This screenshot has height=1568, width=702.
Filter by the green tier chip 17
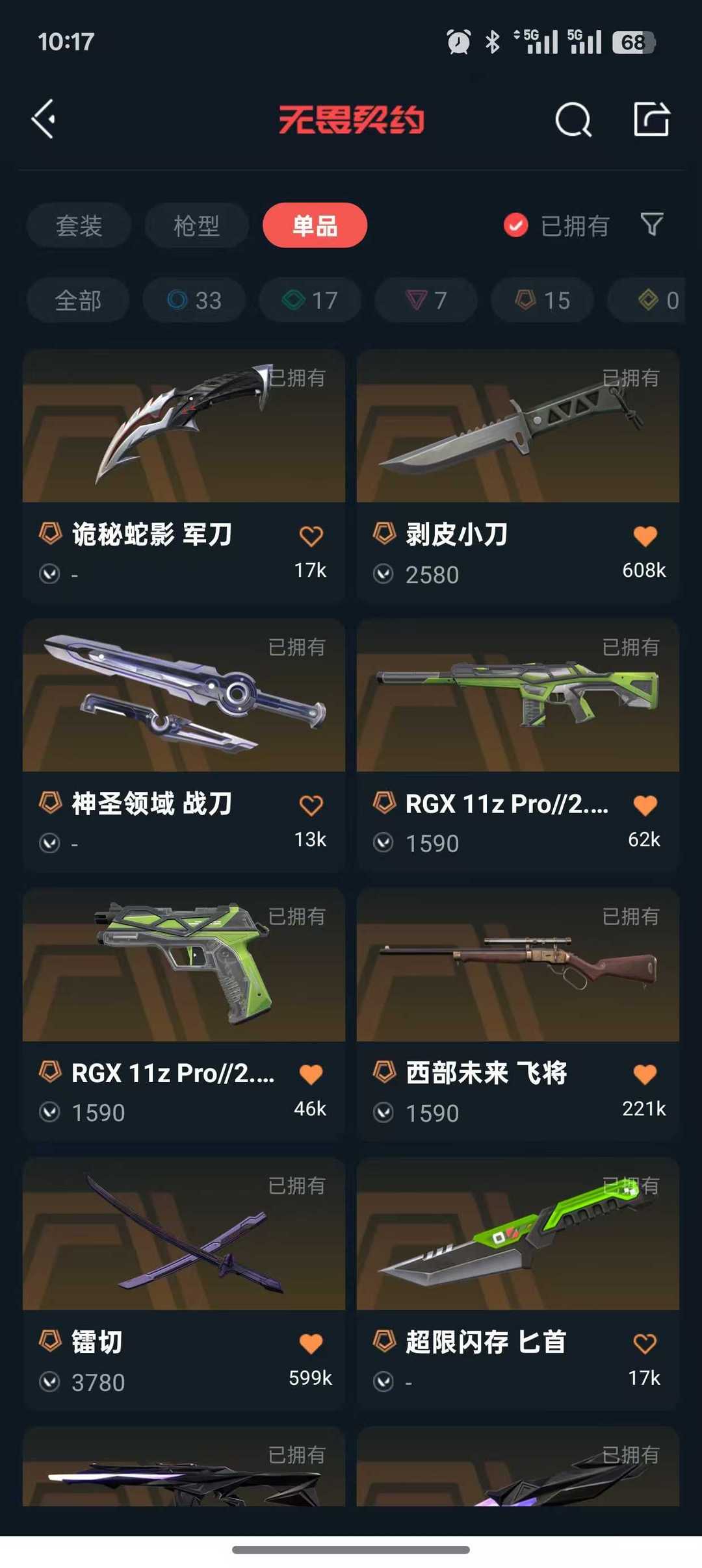point(310,300)
